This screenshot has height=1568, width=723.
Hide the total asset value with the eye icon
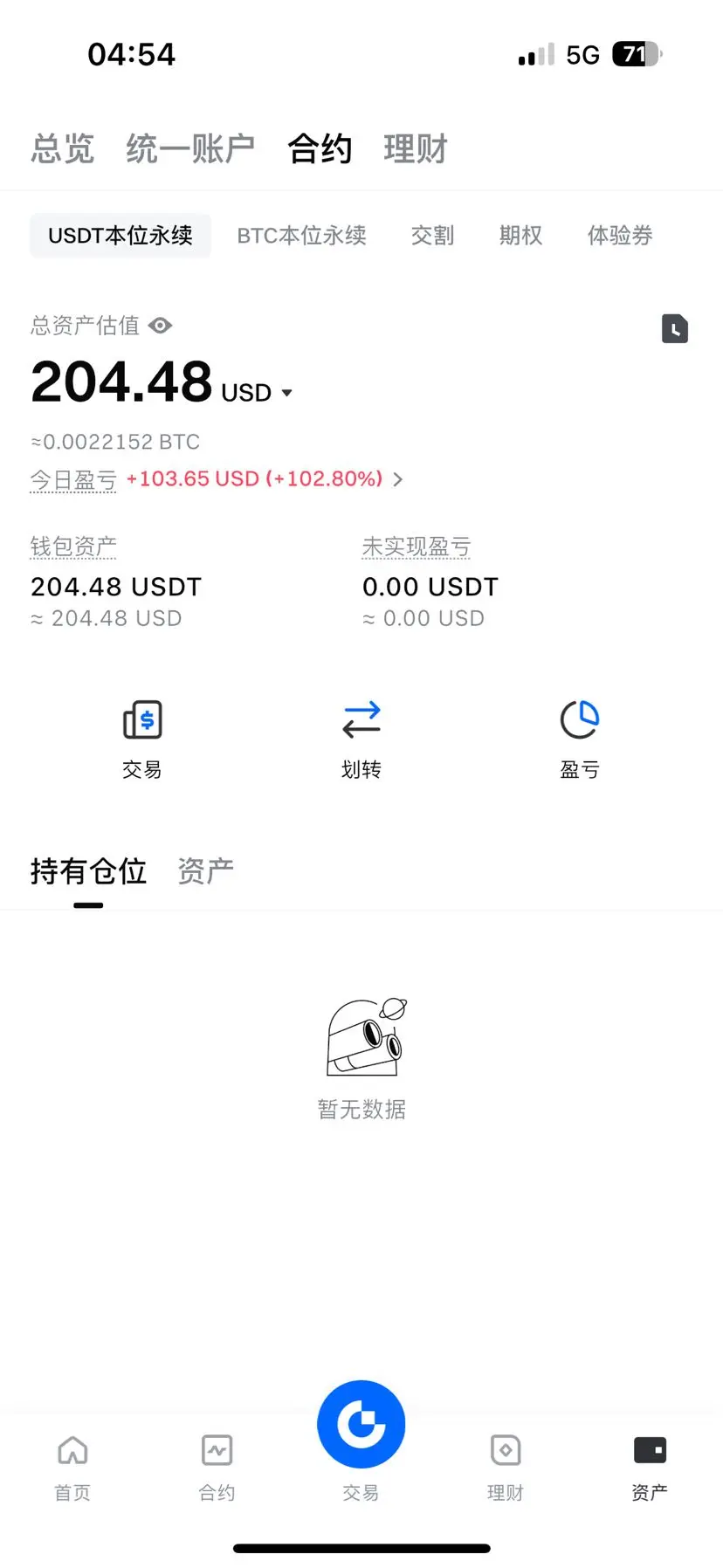[161, 326]
